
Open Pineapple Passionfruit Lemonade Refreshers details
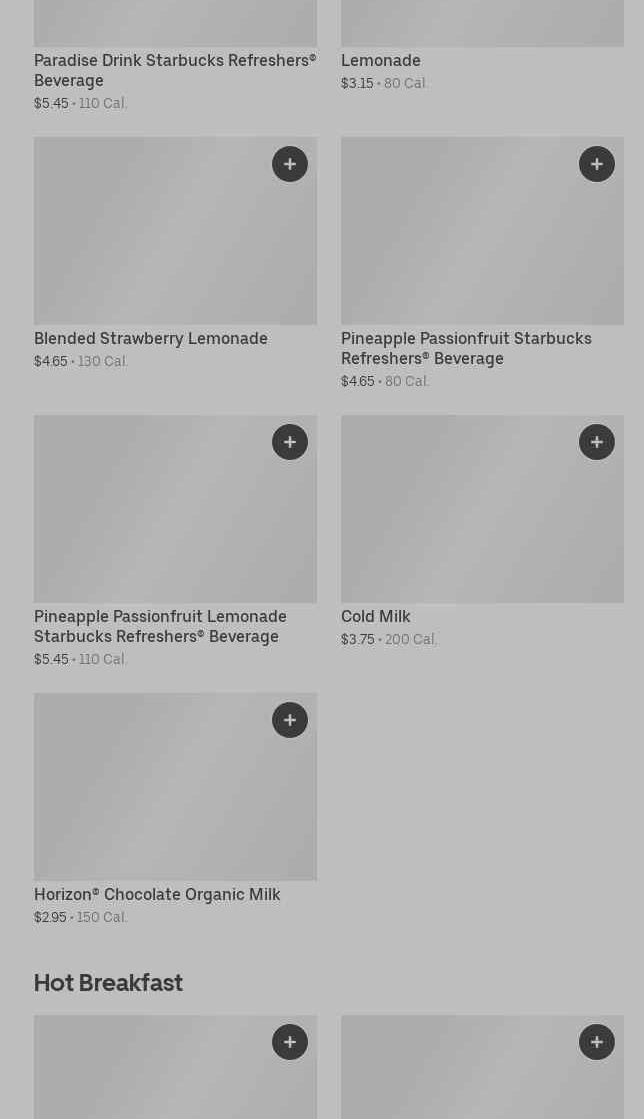(x=160, y=626)
